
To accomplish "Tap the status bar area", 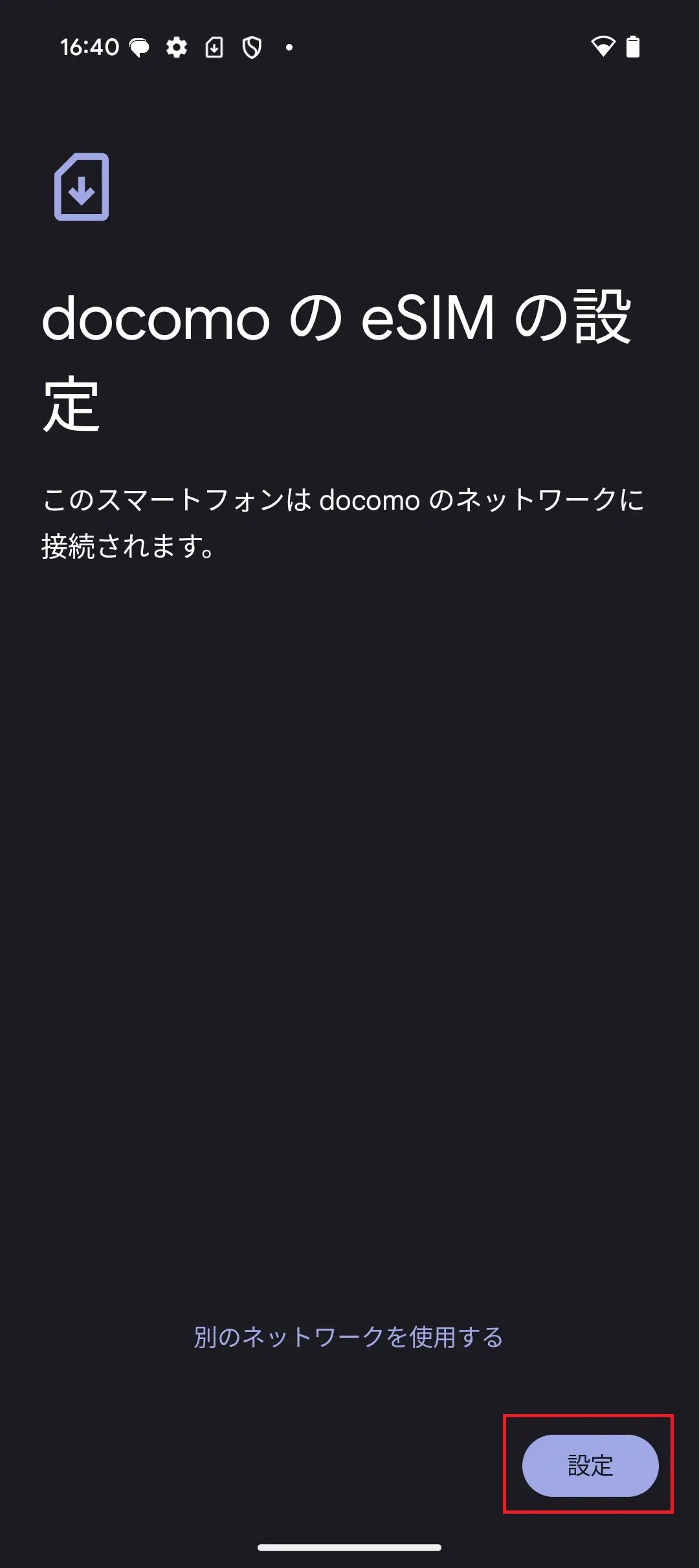I will [x=349, y=47].
